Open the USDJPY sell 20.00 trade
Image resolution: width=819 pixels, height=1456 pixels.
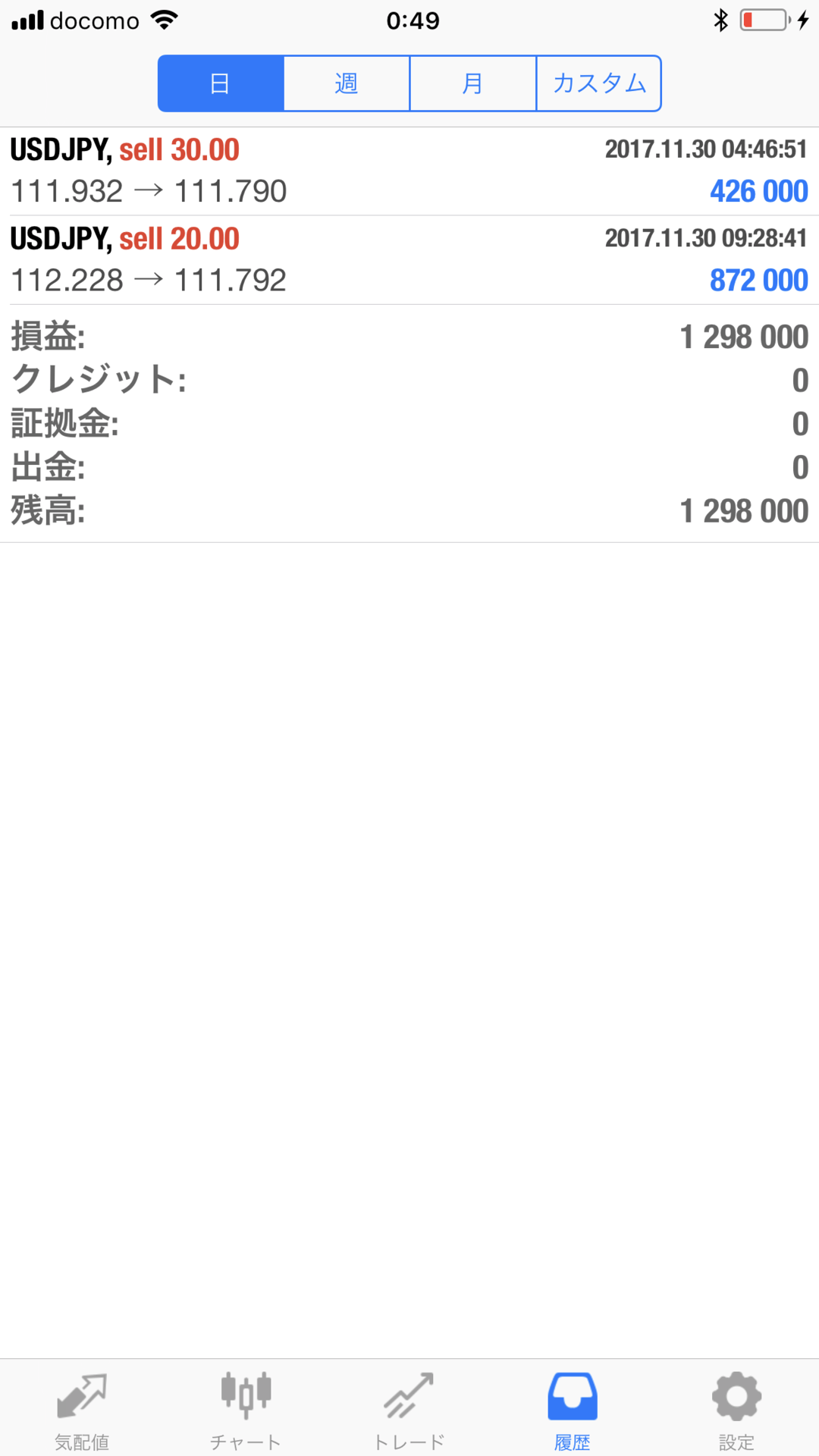point(409,260)
